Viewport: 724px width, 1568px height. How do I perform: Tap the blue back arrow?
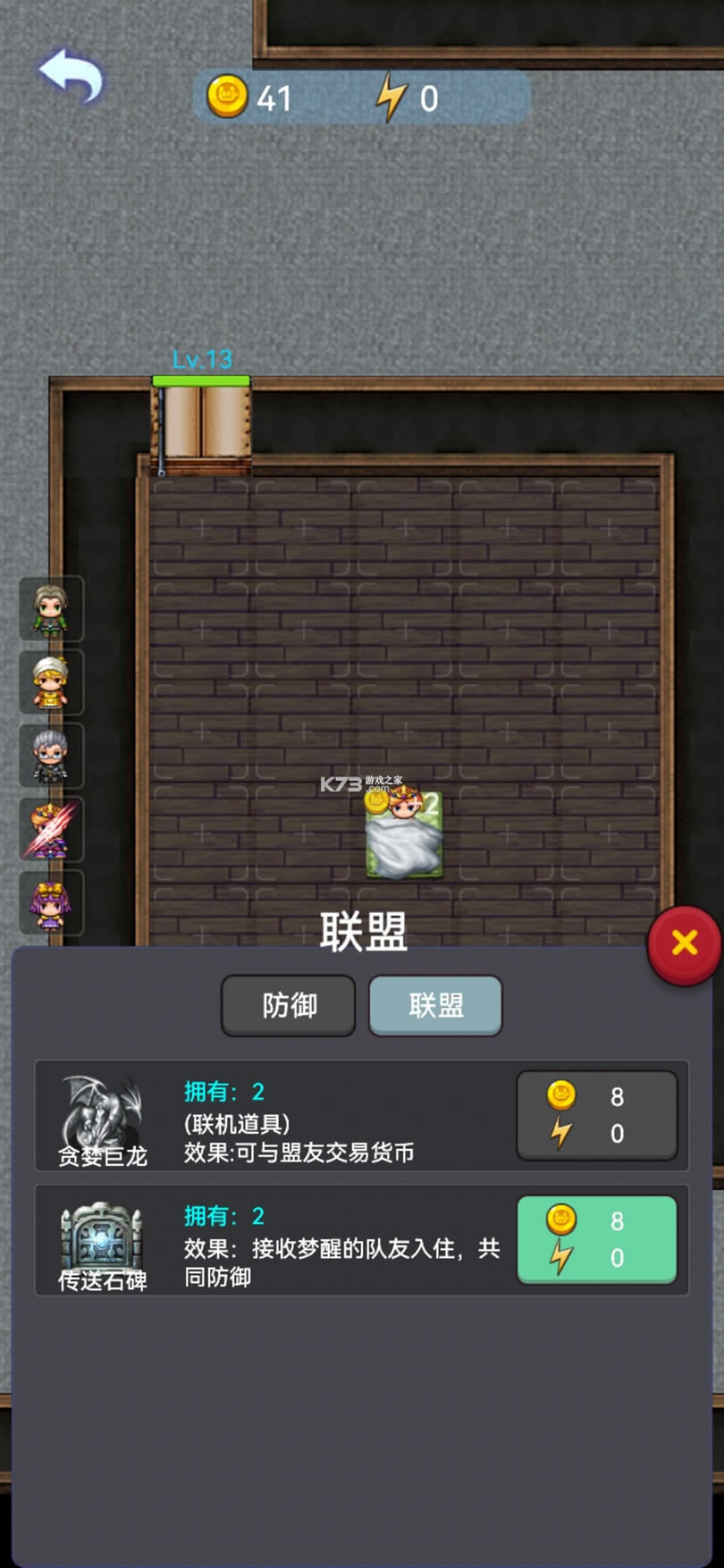[x=71, y=76]
